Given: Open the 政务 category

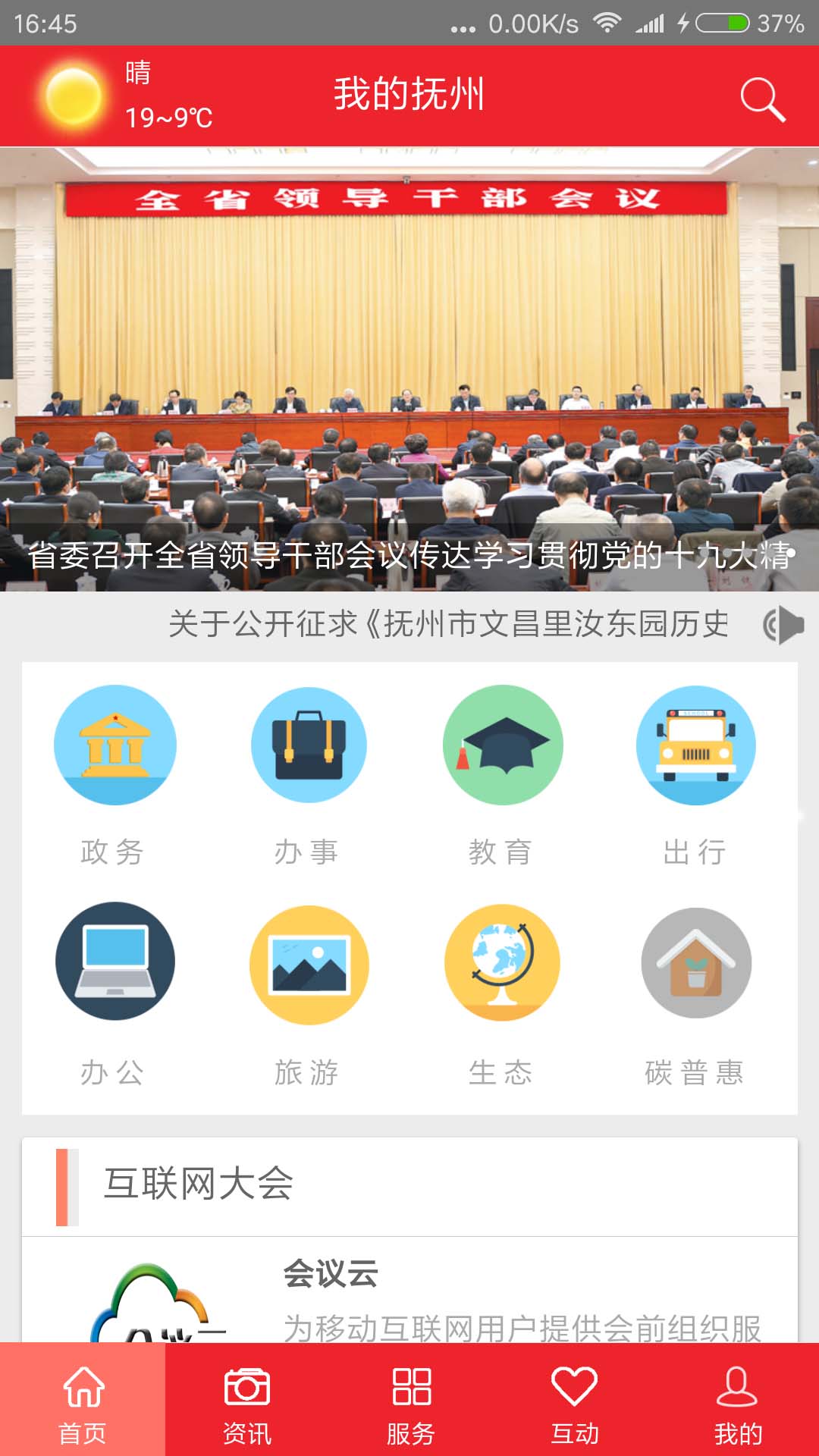Looking at the screenshot, I should tap(115, 775).
